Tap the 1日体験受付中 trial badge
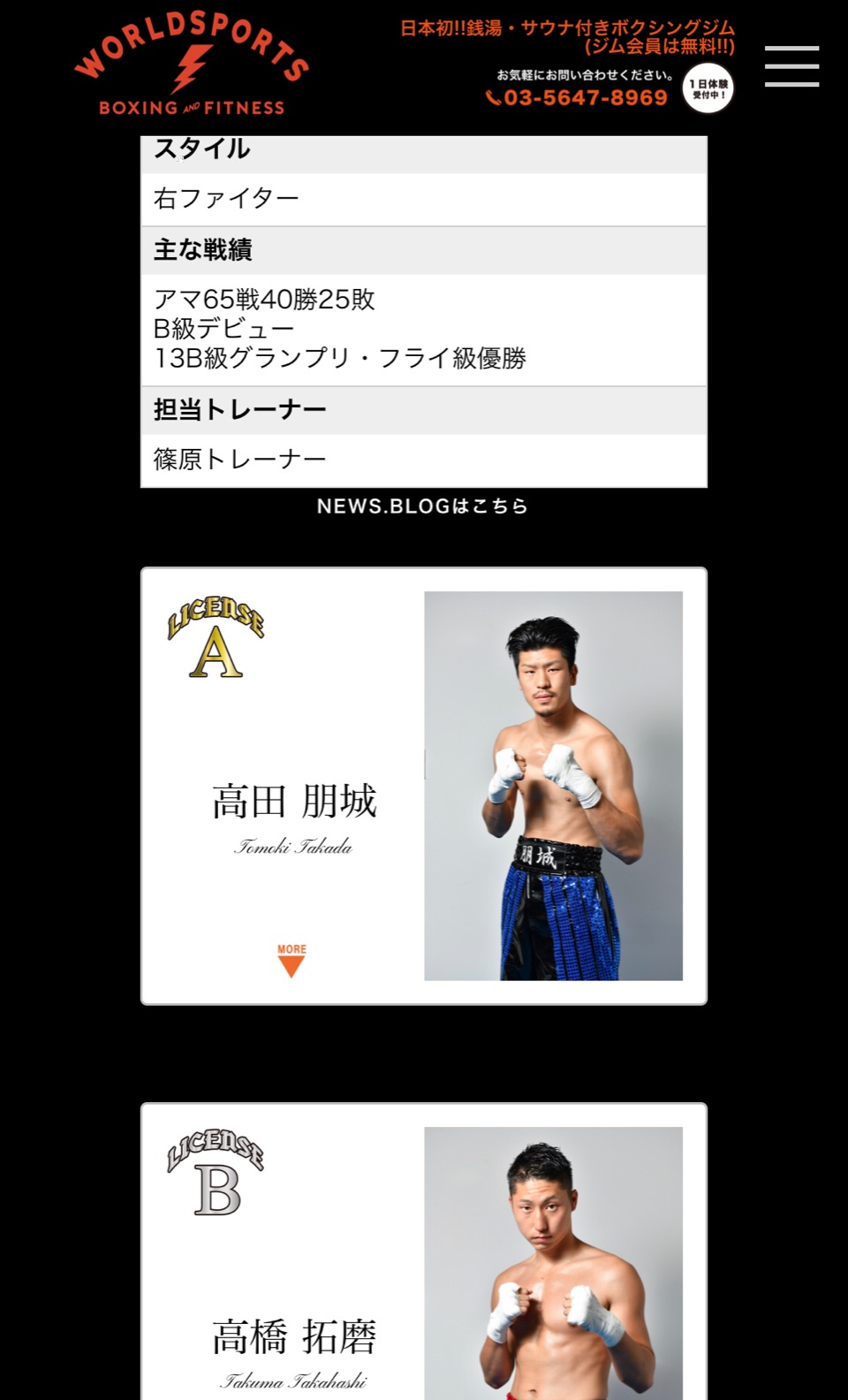The width and height of the screenshot is (848, 1400). (708, 88)
